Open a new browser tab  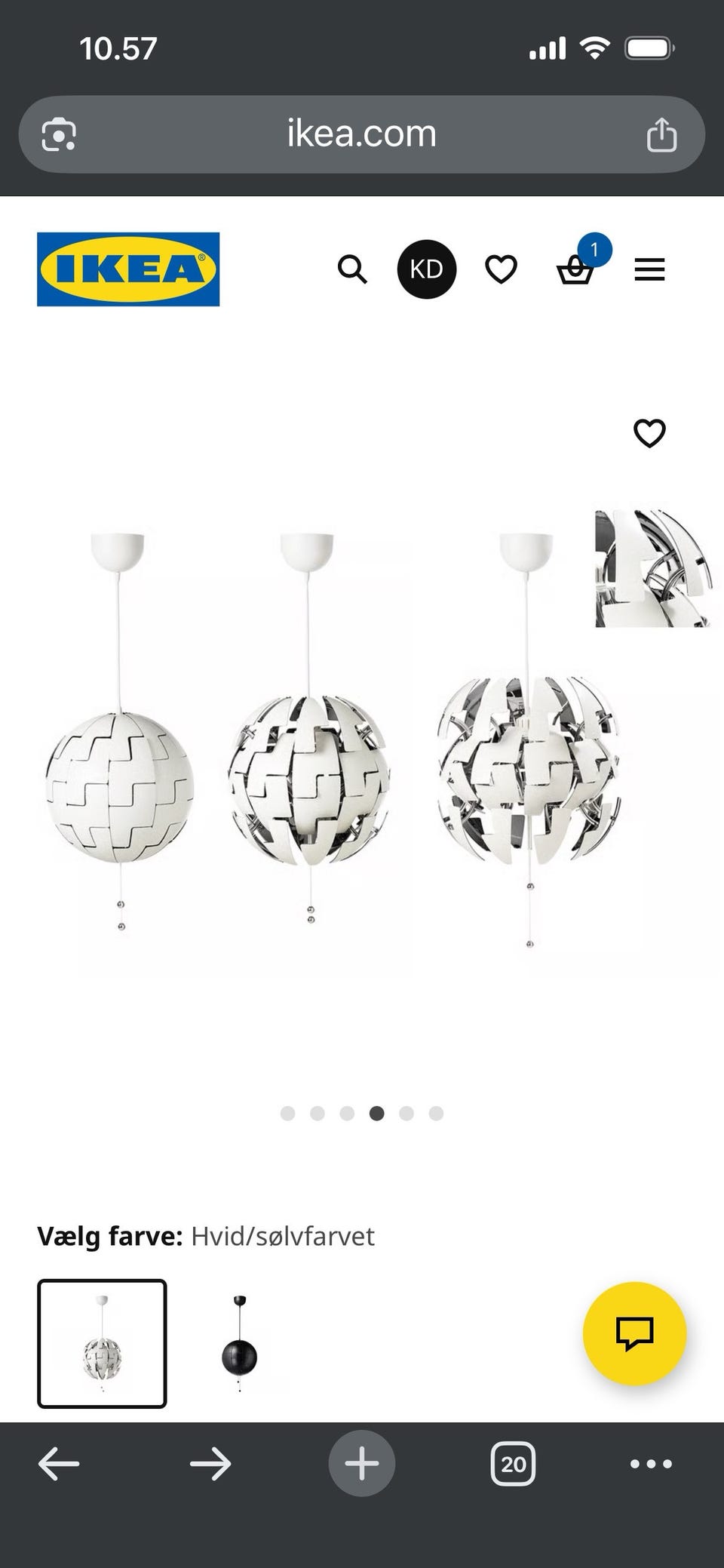click(x=361, y=1464)
